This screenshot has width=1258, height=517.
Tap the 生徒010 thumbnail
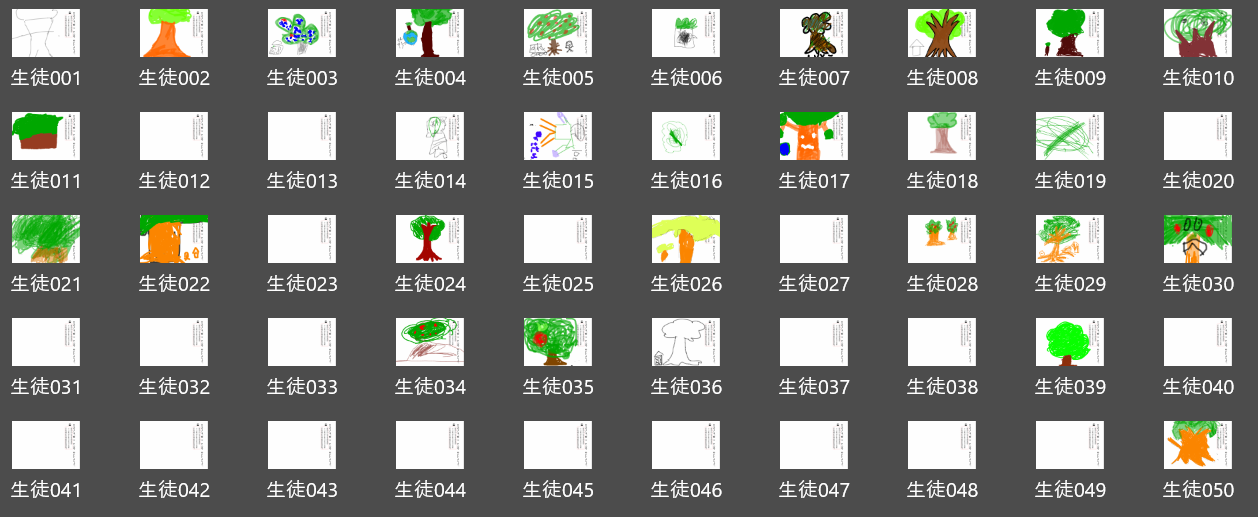tap(1198, 33)
